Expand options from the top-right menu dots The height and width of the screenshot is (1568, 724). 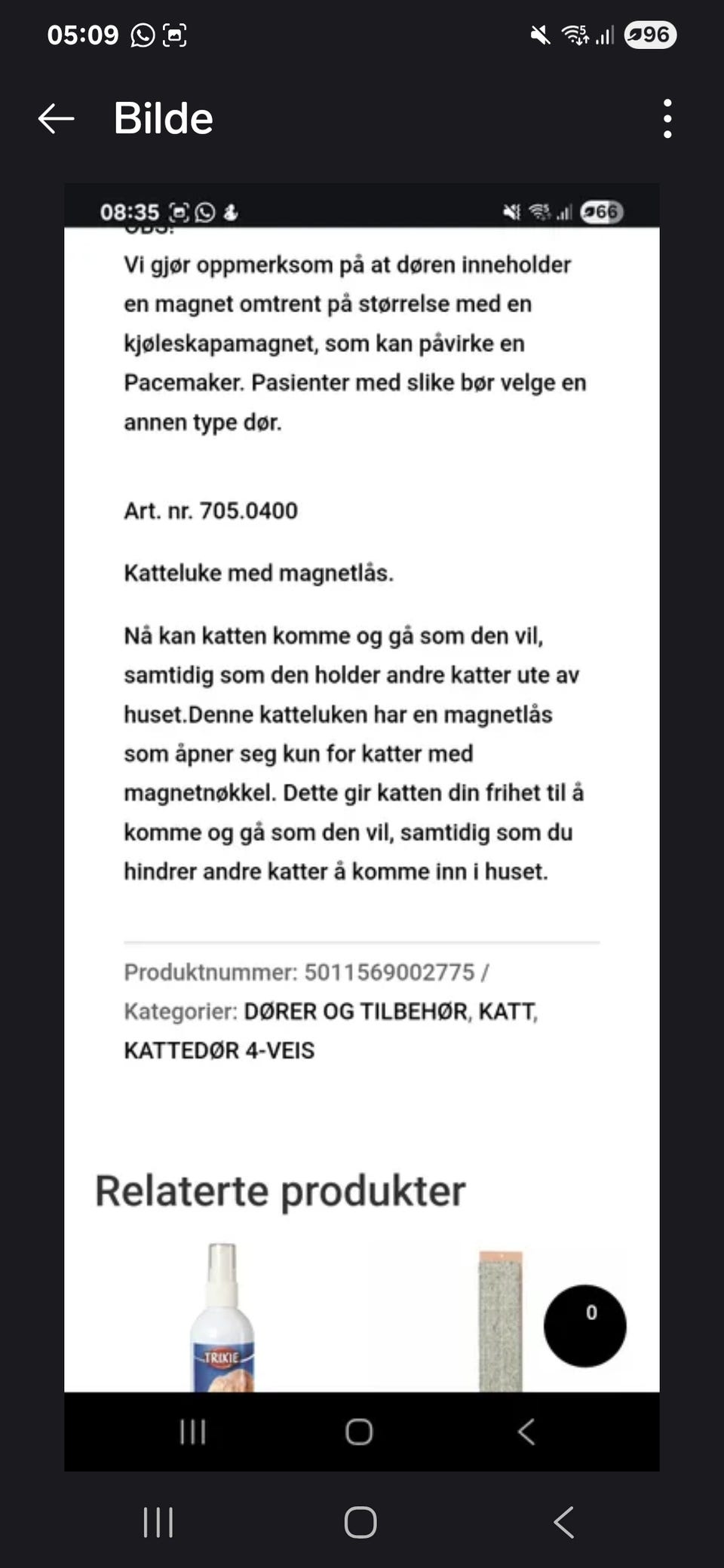coord(667,118)
